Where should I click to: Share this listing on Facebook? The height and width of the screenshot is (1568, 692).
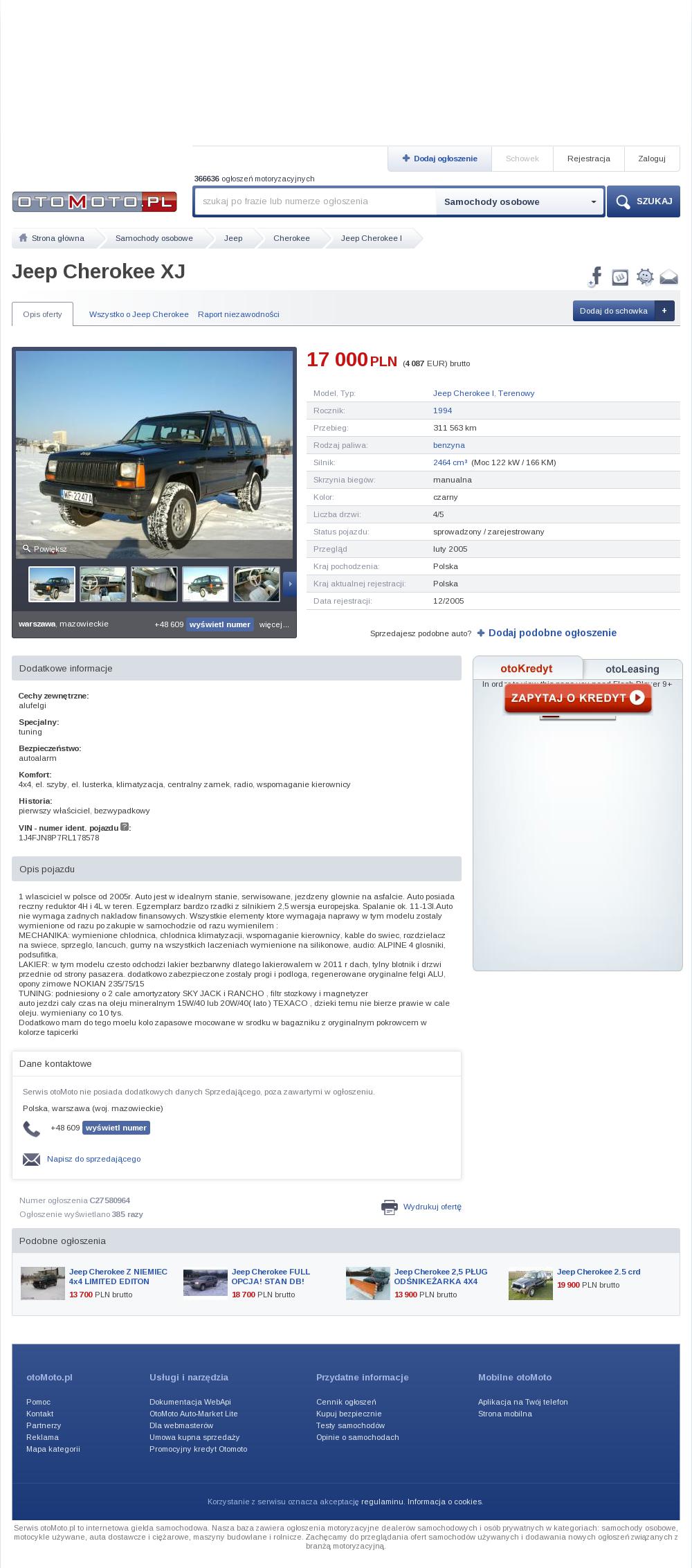595,276
